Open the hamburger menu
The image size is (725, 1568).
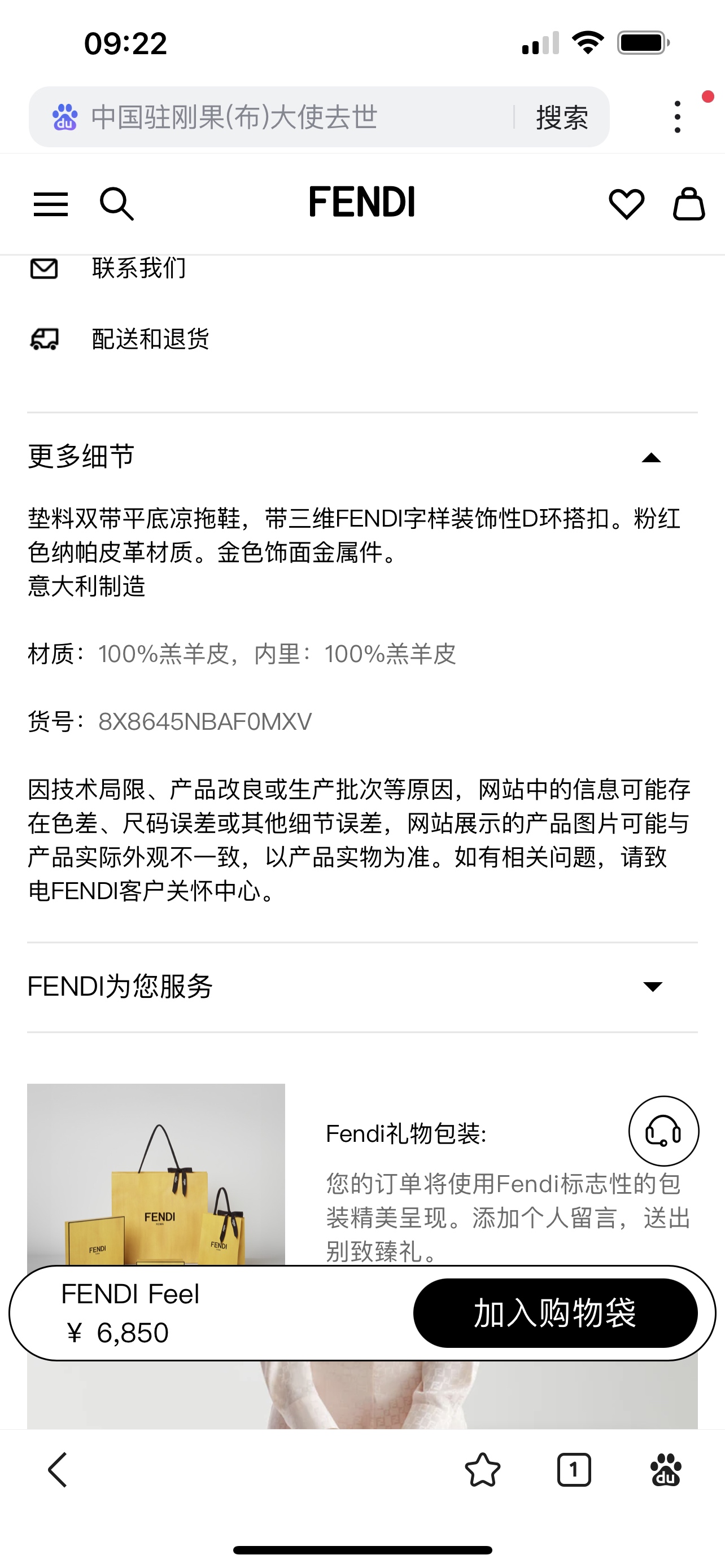50,204
